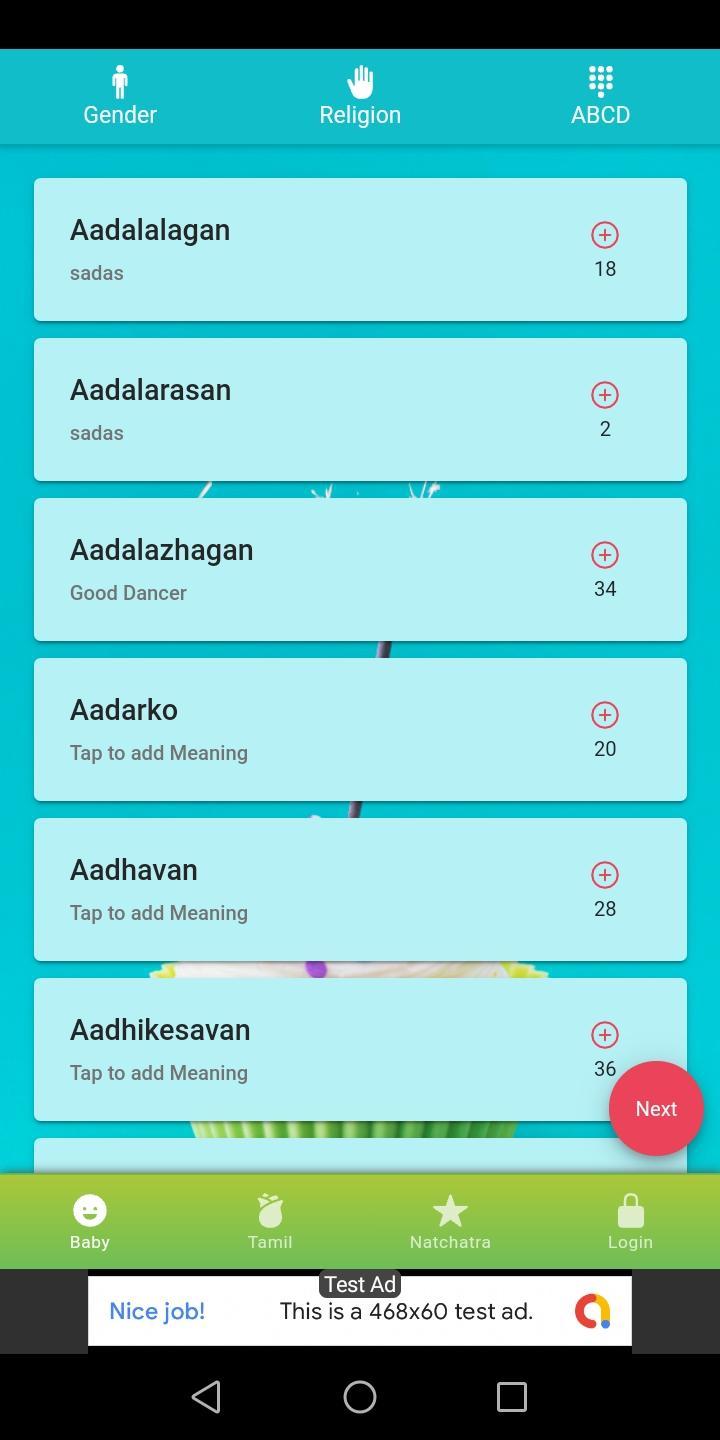Image resolution: width=720 pixels, height=1440 pixels.
Task: Tap the count 34 beside Aadalazhagan
Action: tap(605, 589)
